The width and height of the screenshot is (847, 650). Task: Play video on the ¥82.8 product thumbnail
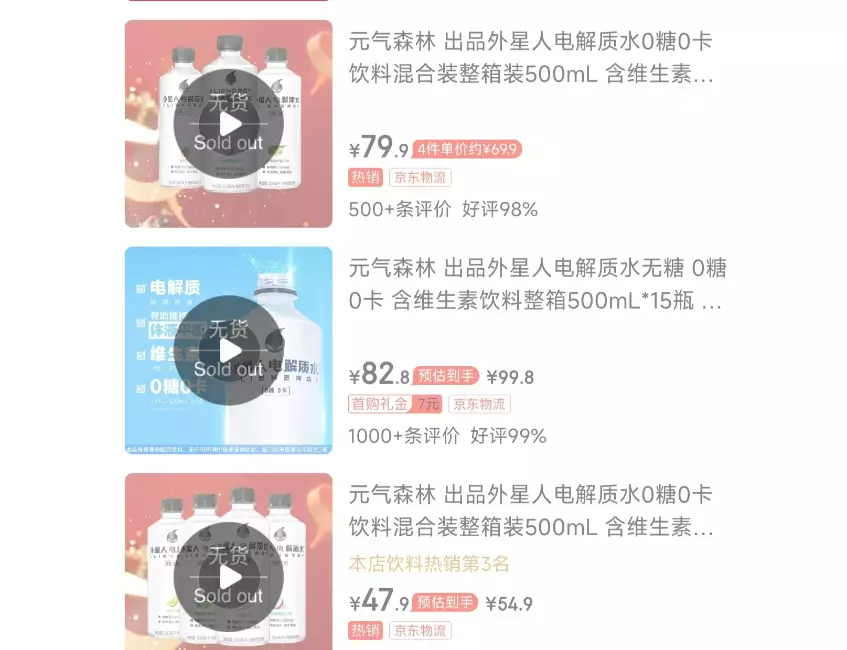(x=230, y=351)
